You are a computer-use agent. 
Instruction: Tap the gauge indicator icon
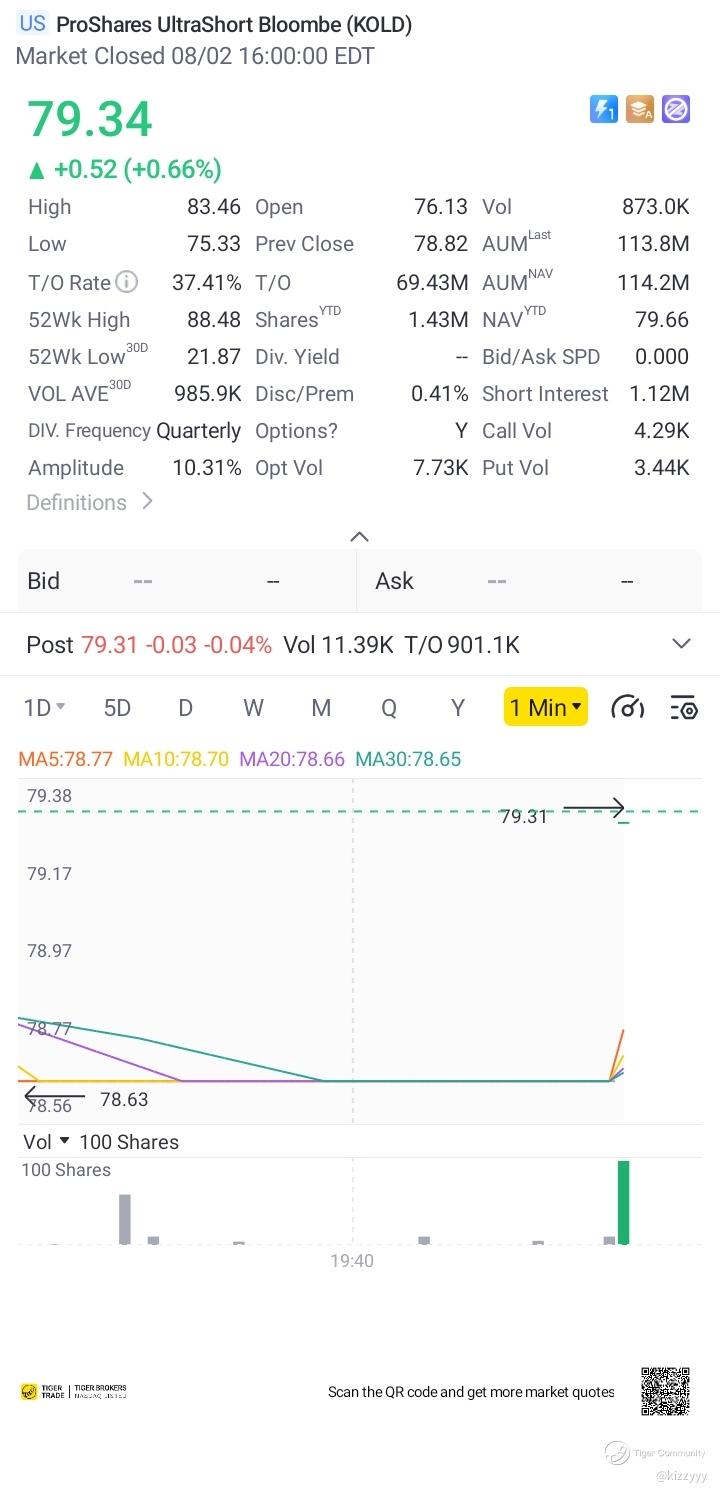(x=627, y=708)
